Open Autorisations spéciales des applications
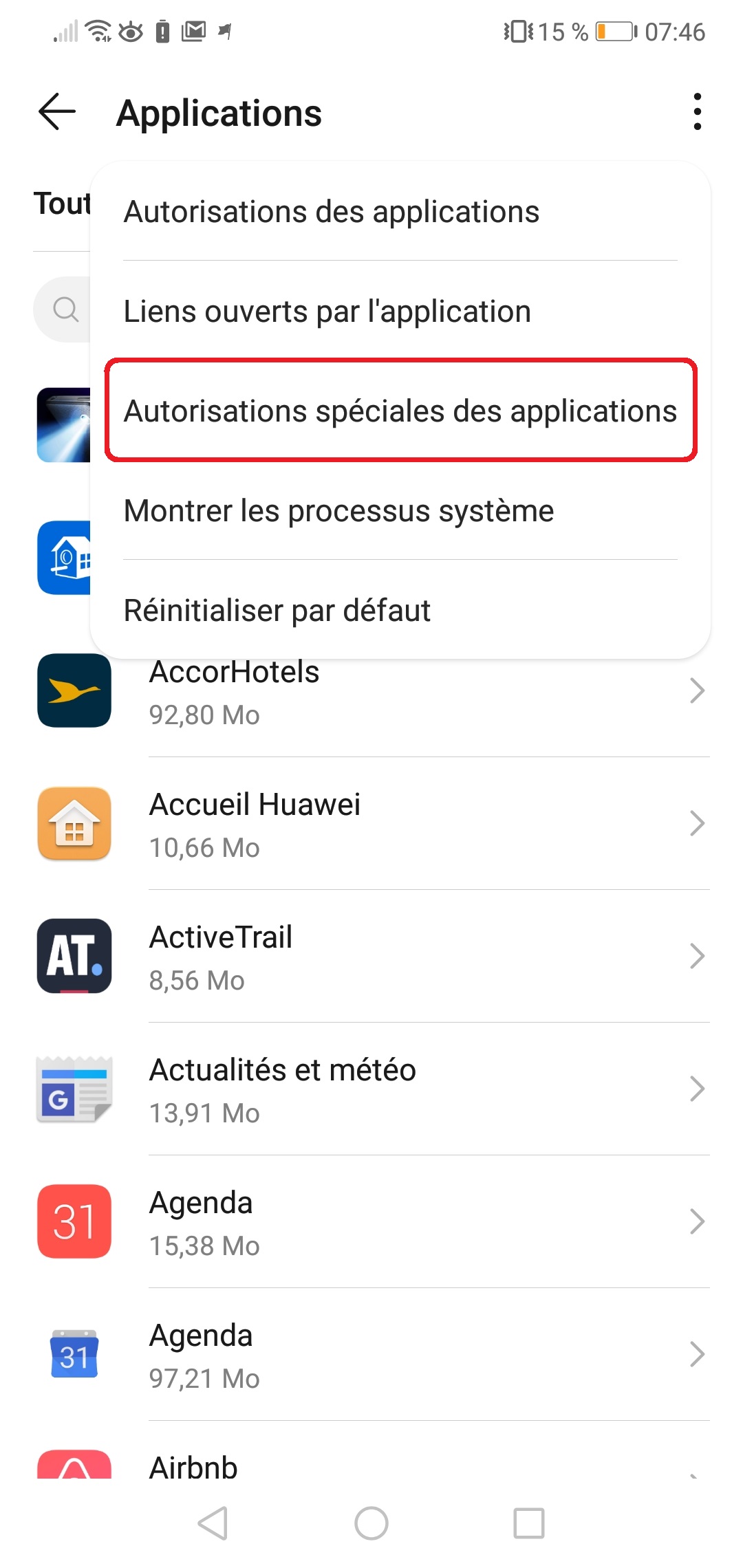Viewport: 743px width, 1568px height. (400, 411)
